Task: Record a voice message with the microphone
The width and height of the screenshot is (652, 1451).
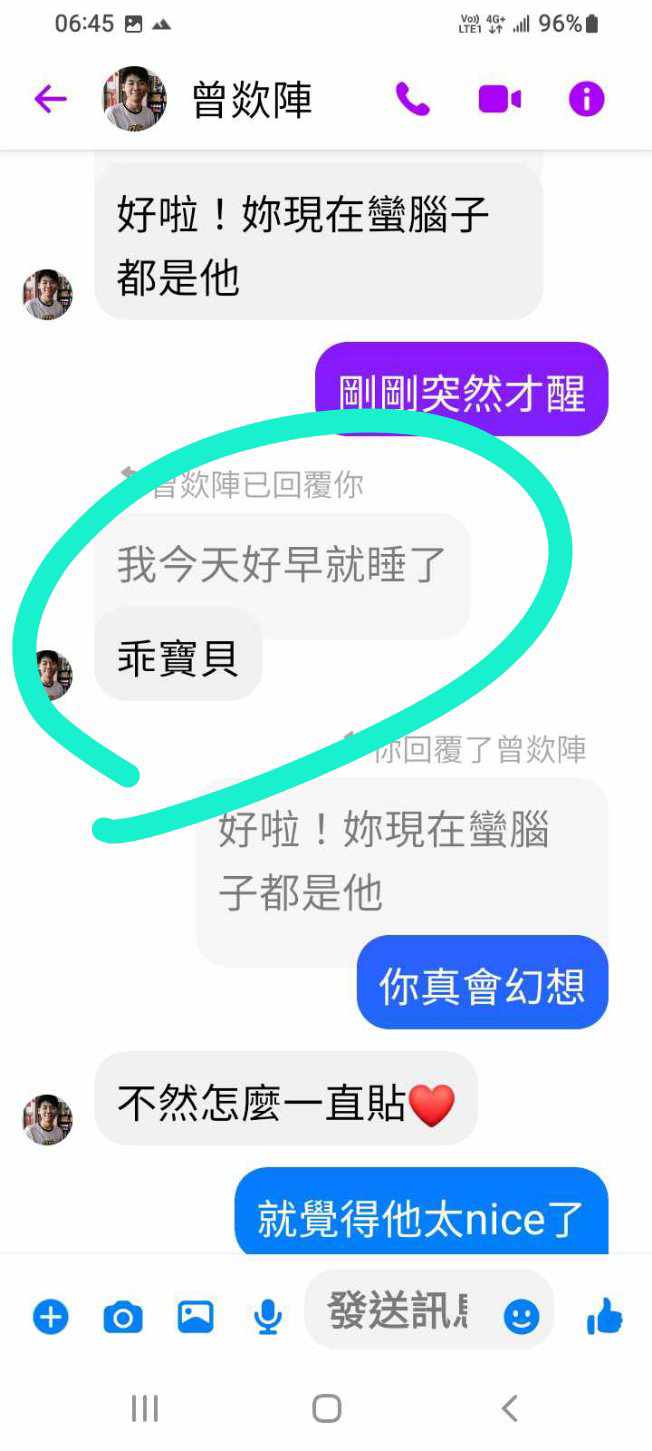Action: 268,1317
